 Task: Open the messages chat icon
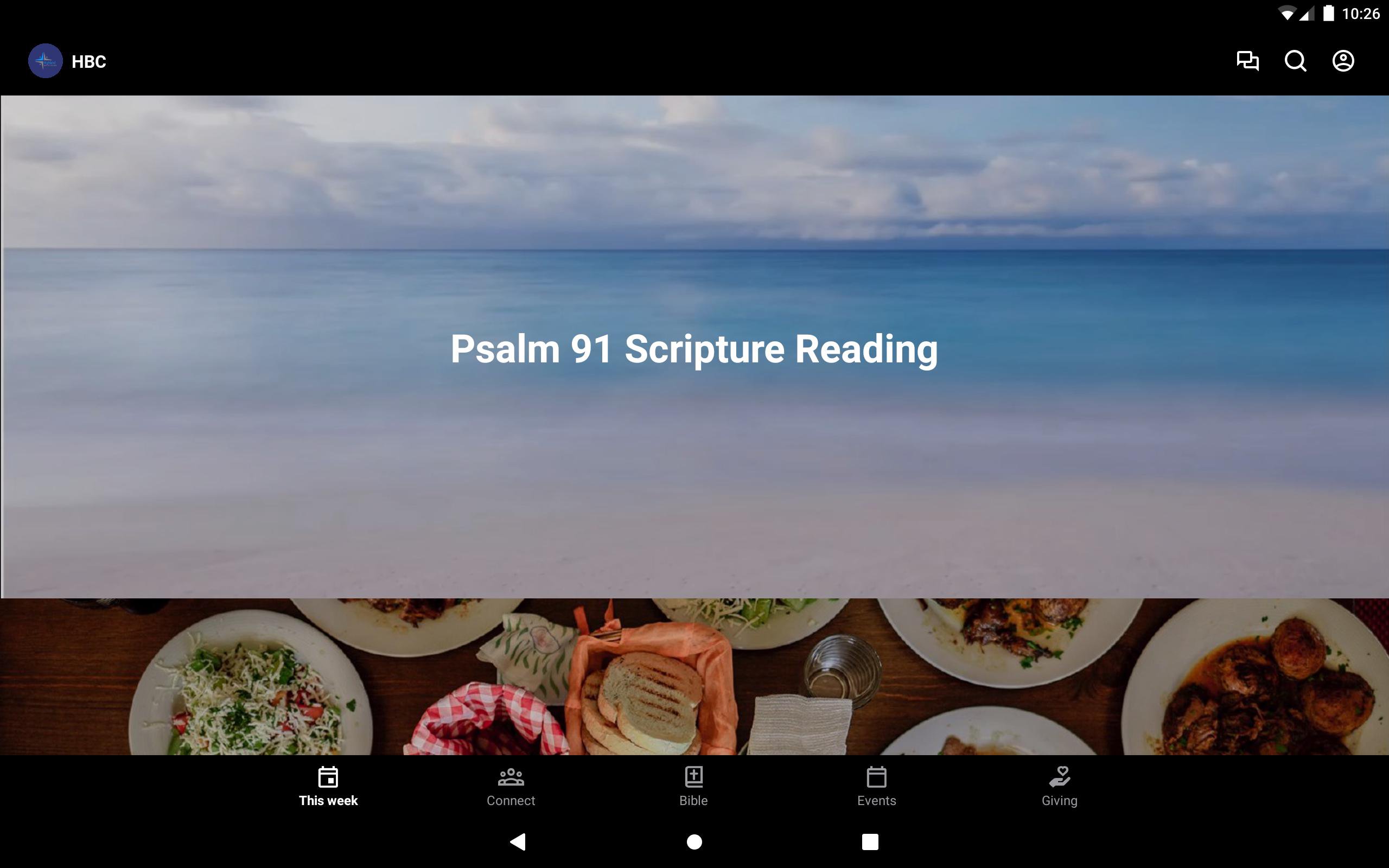[x=1247, y=61]
